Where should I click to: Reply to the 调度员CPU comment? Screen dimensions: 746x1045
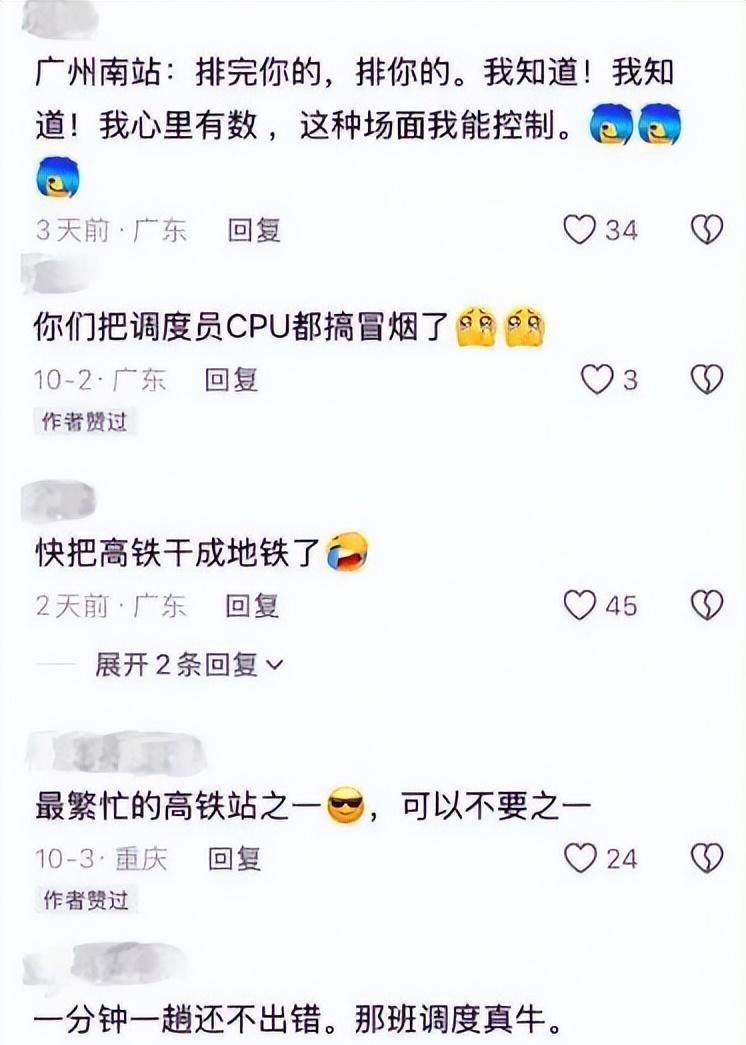click(232, 379)
